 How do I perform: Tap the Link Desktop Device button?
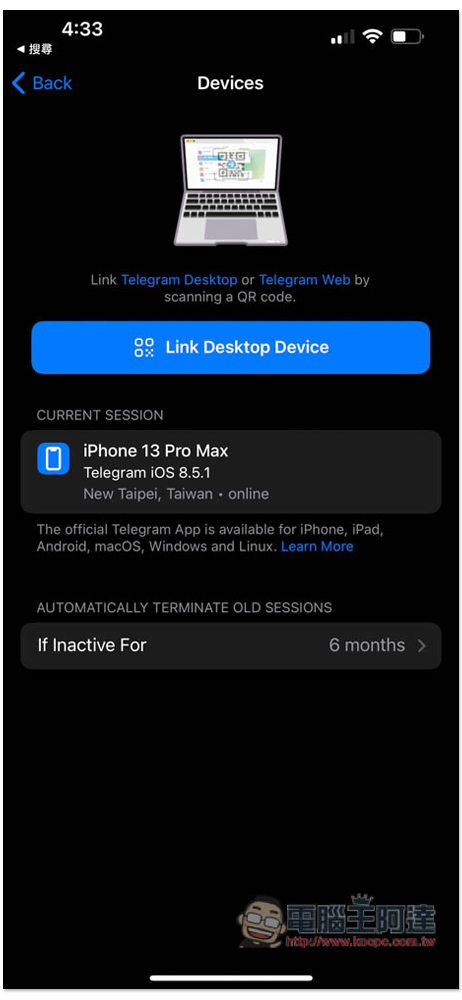coord(230,347)
